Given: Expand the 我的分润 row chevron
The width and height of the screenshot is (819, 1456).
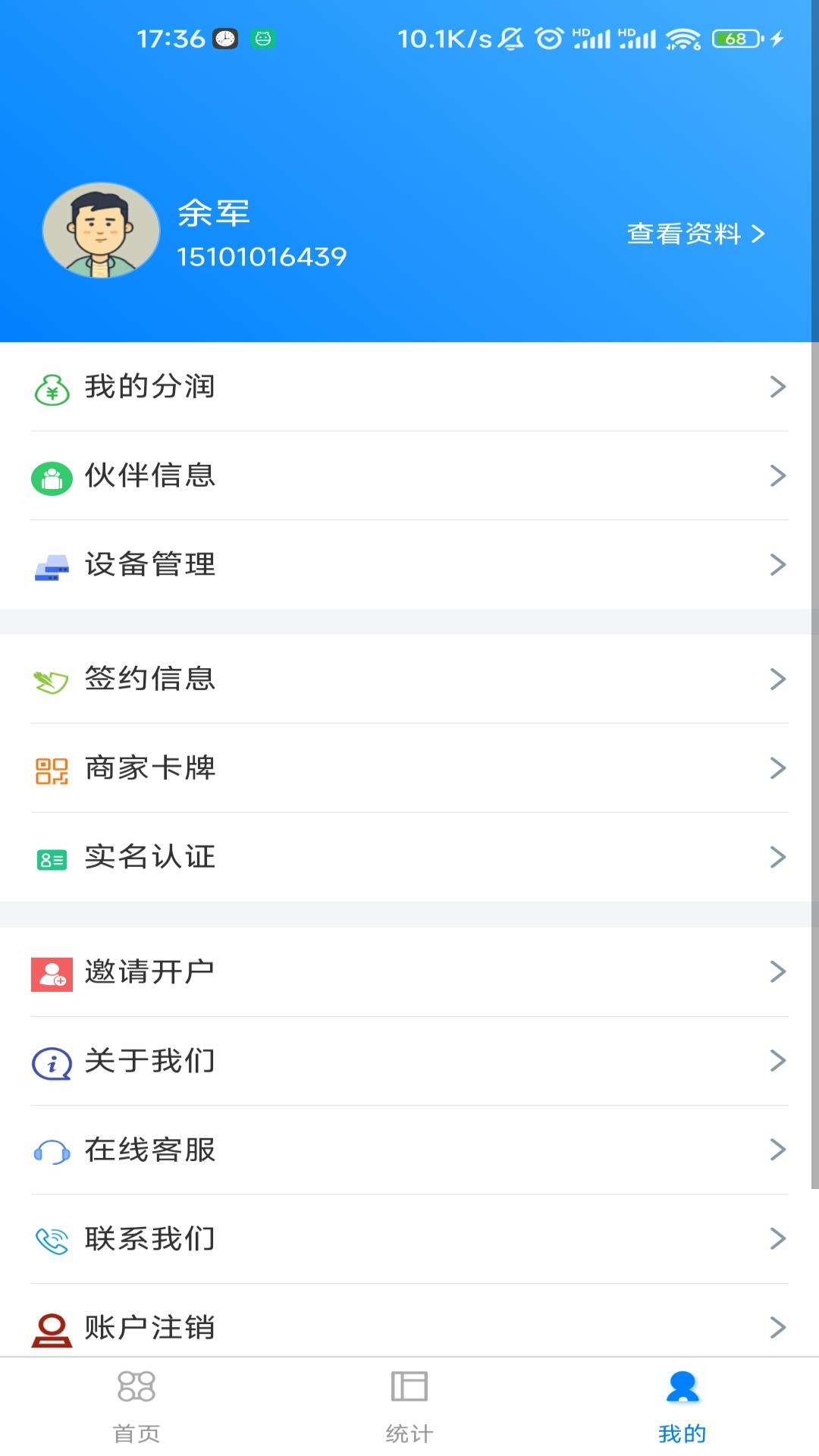Looking at the screenshot, I should 778,387.
